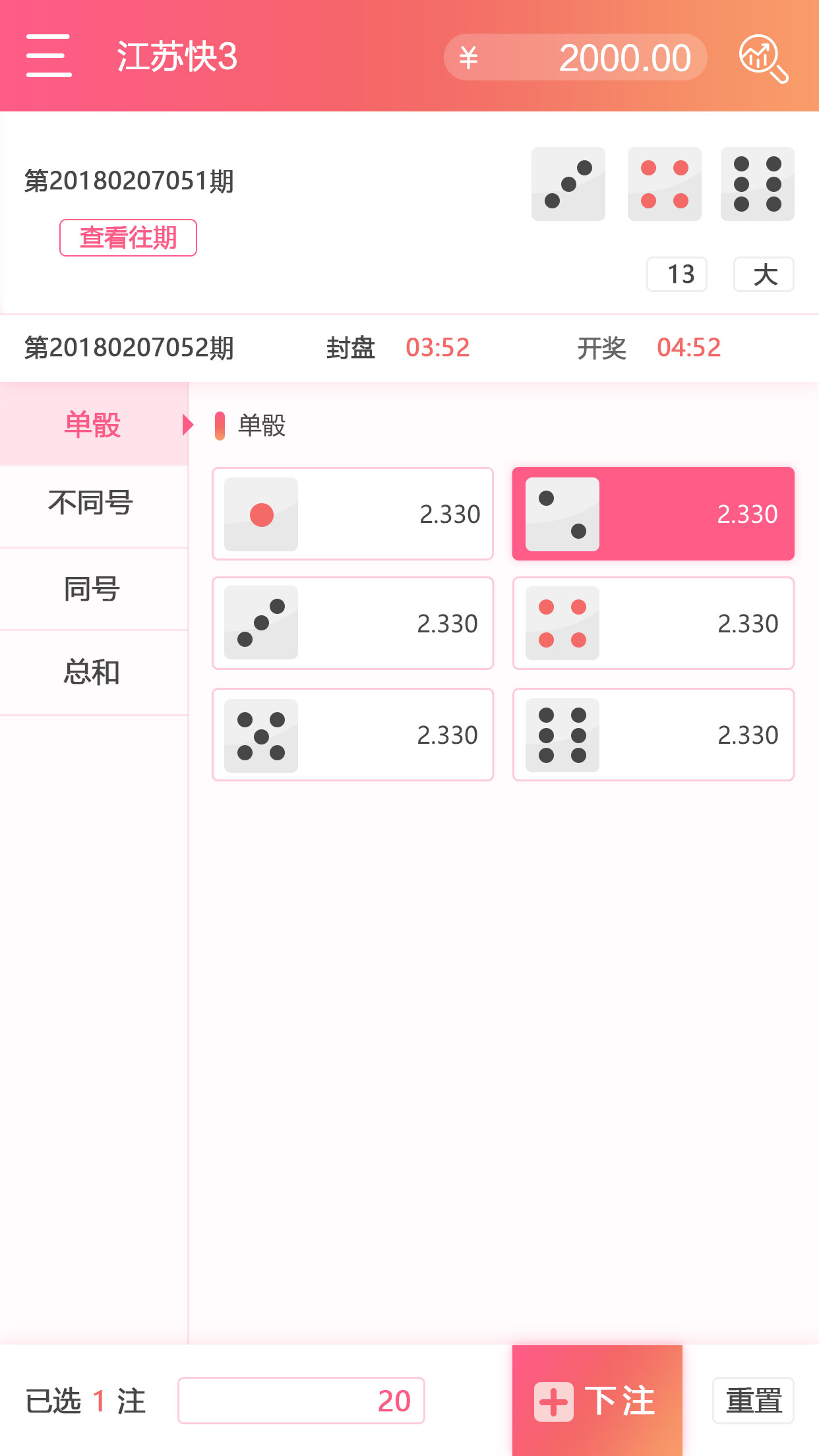
Task: Select the dice-five betting option
Action: [352, 734]
